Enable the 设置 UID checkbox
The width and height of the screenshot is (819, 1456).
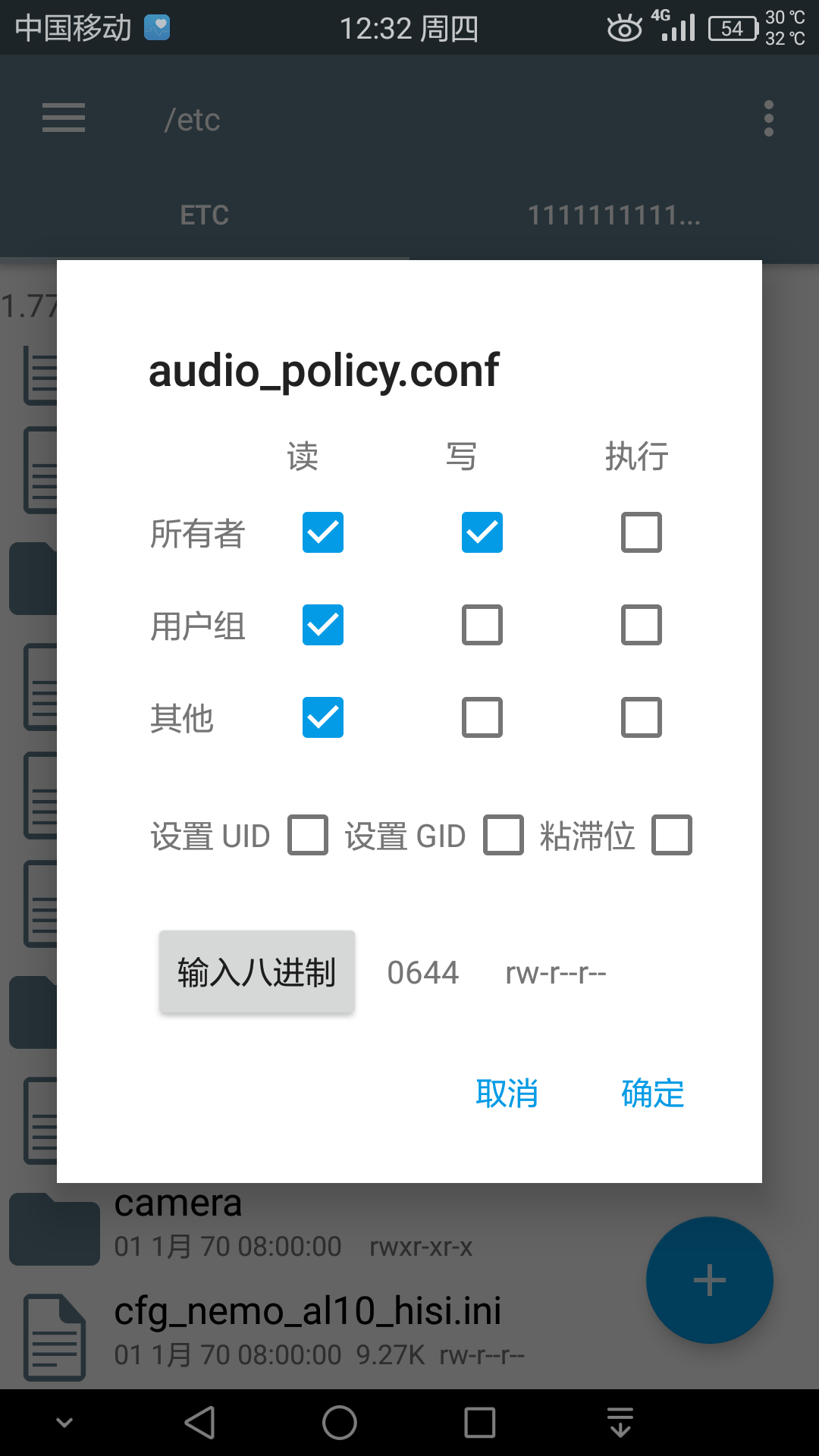[306, 836]
